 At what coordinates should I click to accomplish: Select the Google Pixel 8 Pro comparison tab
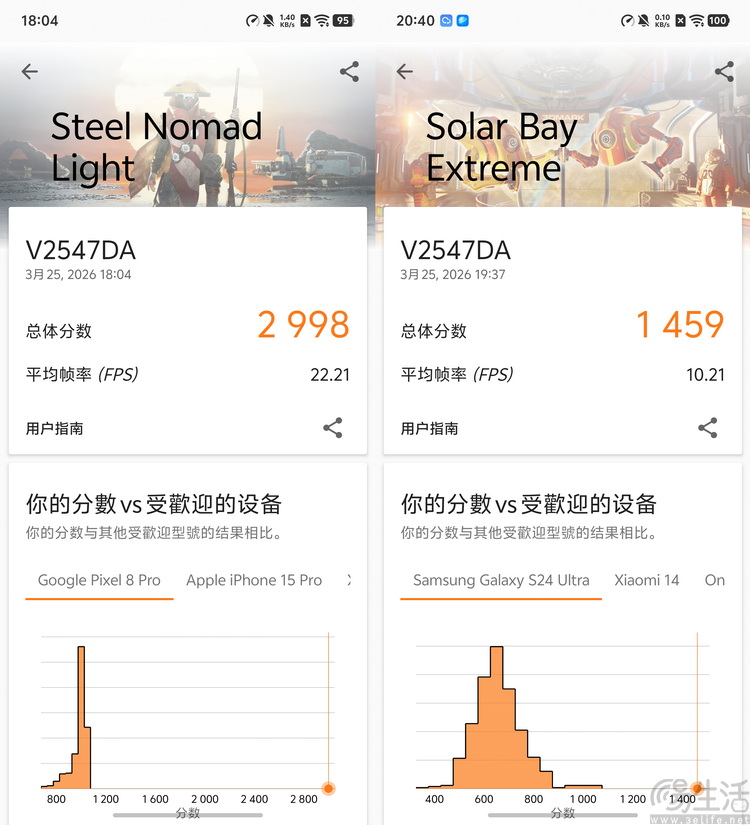[99, 580]
